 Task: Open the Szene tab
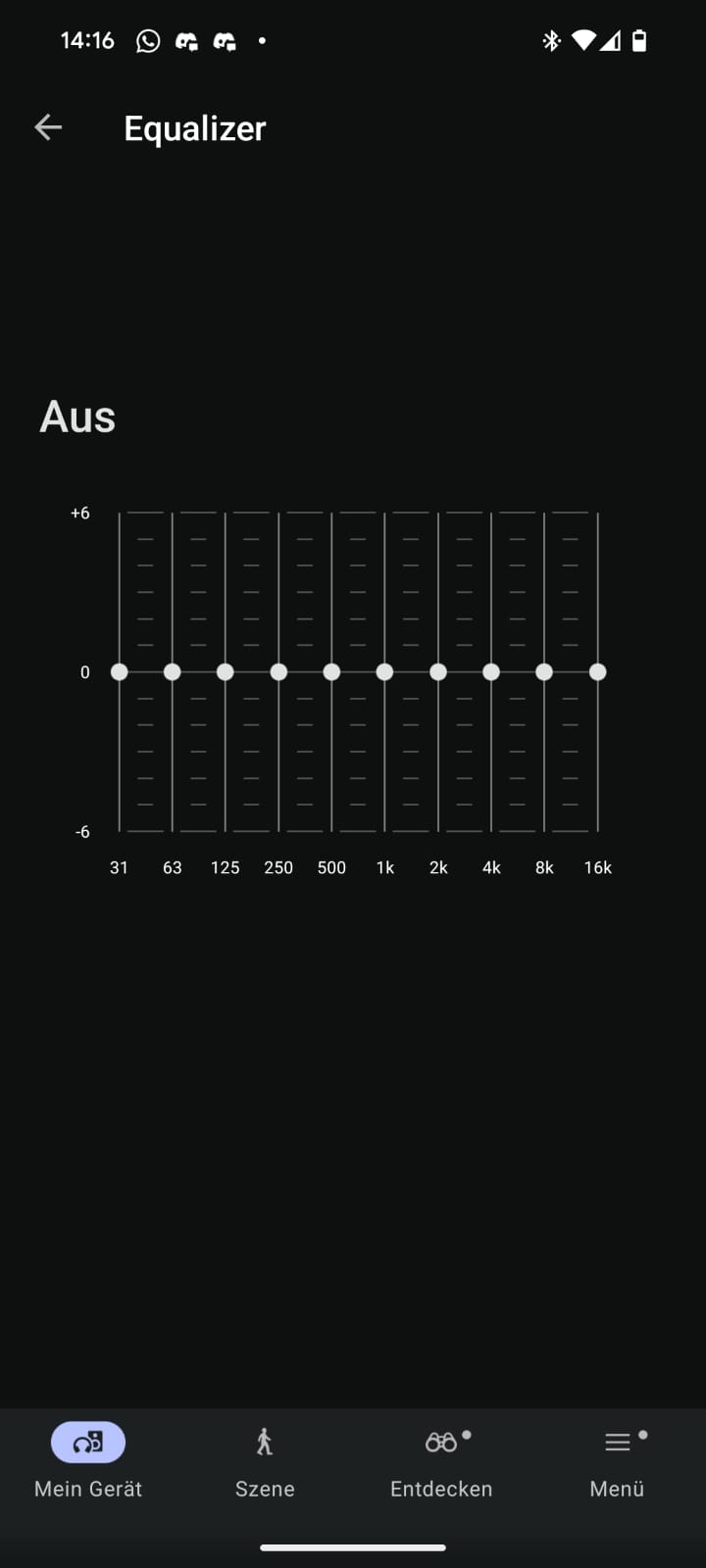pos(265,1460)
